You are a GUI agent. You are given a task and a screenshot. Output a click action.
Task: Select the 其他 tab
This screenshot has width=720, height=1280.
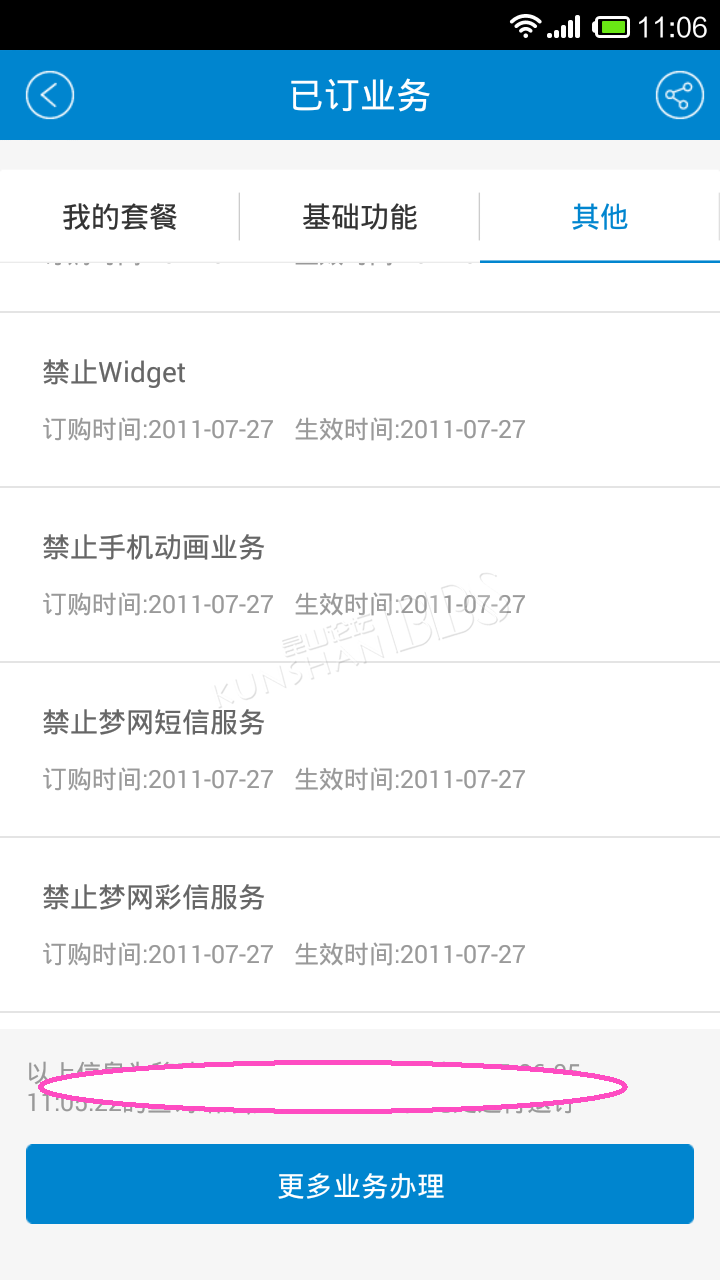tap(600, 217)
